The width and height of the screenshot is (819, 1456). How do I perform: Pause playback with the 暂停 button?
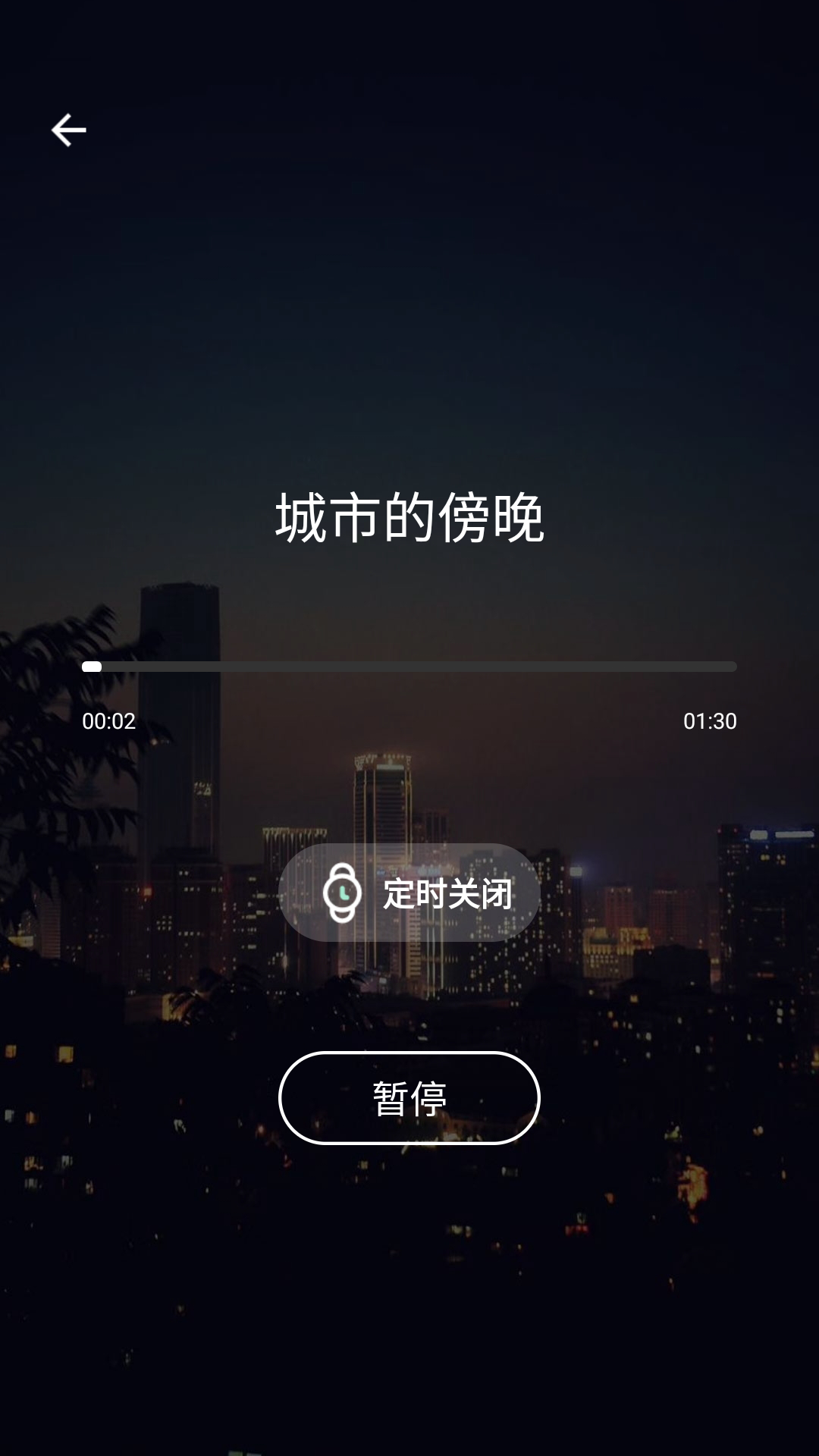[x=409, y=1097]
